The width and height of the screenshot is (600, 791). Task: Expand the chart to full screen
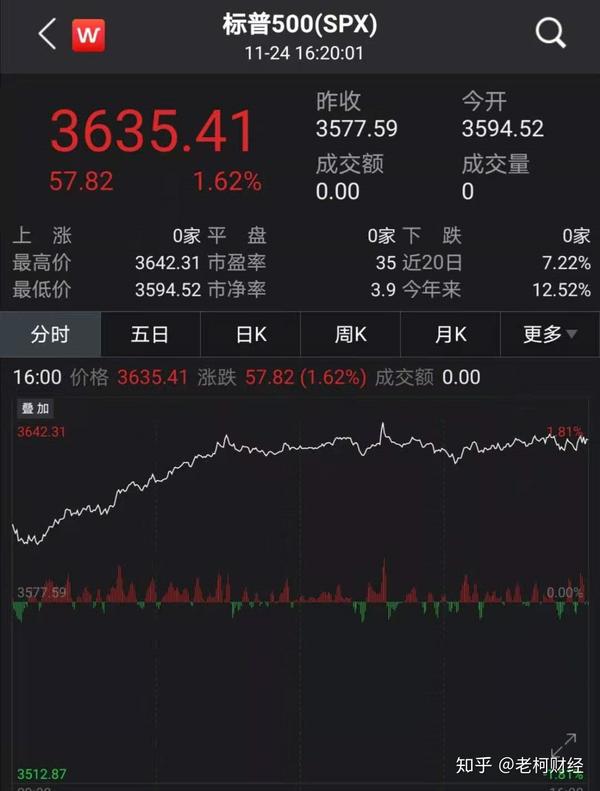tap(563, 746)
